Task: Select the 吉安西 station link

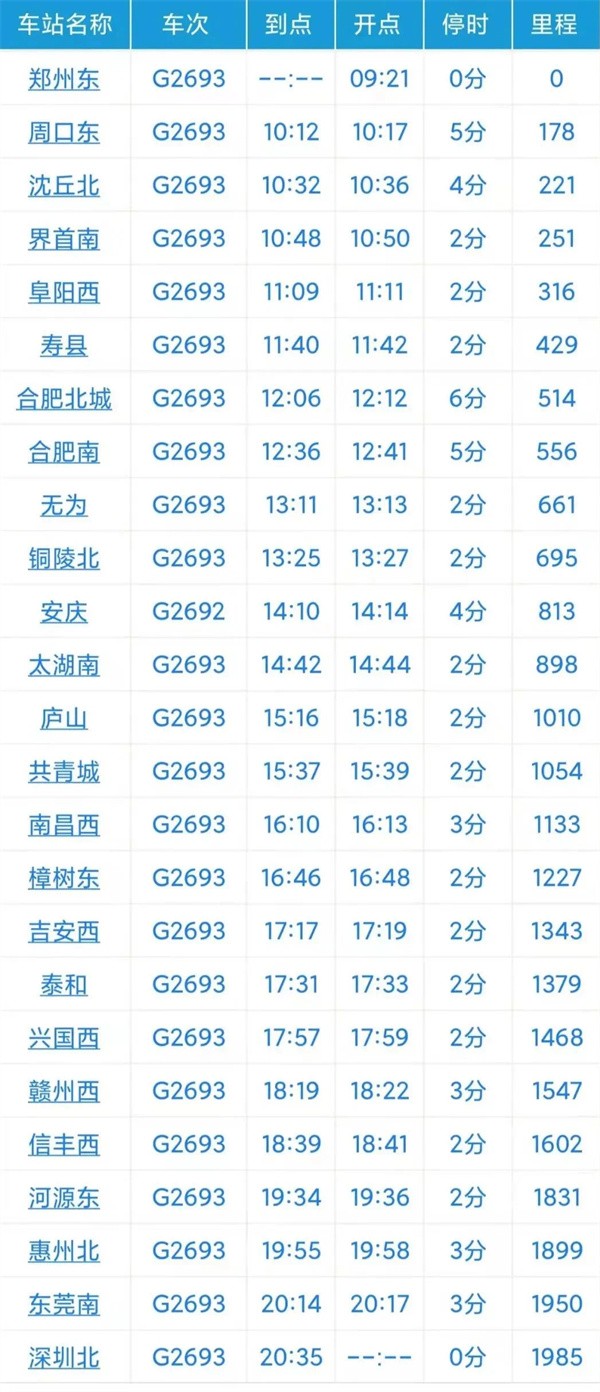Action: [x=64, y=931]
